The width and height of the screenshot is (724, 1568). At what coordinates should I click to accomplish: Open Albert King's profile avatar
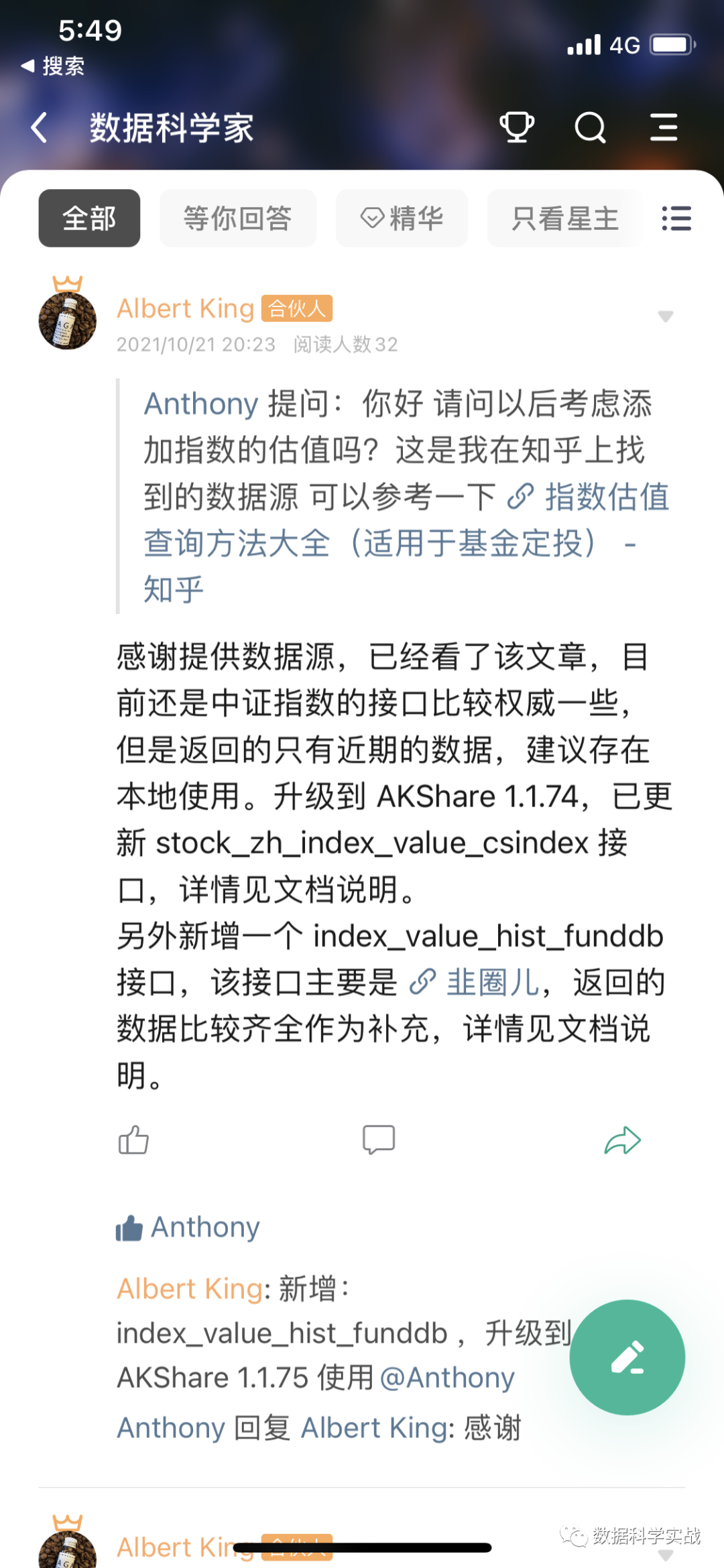click(67, 320)
